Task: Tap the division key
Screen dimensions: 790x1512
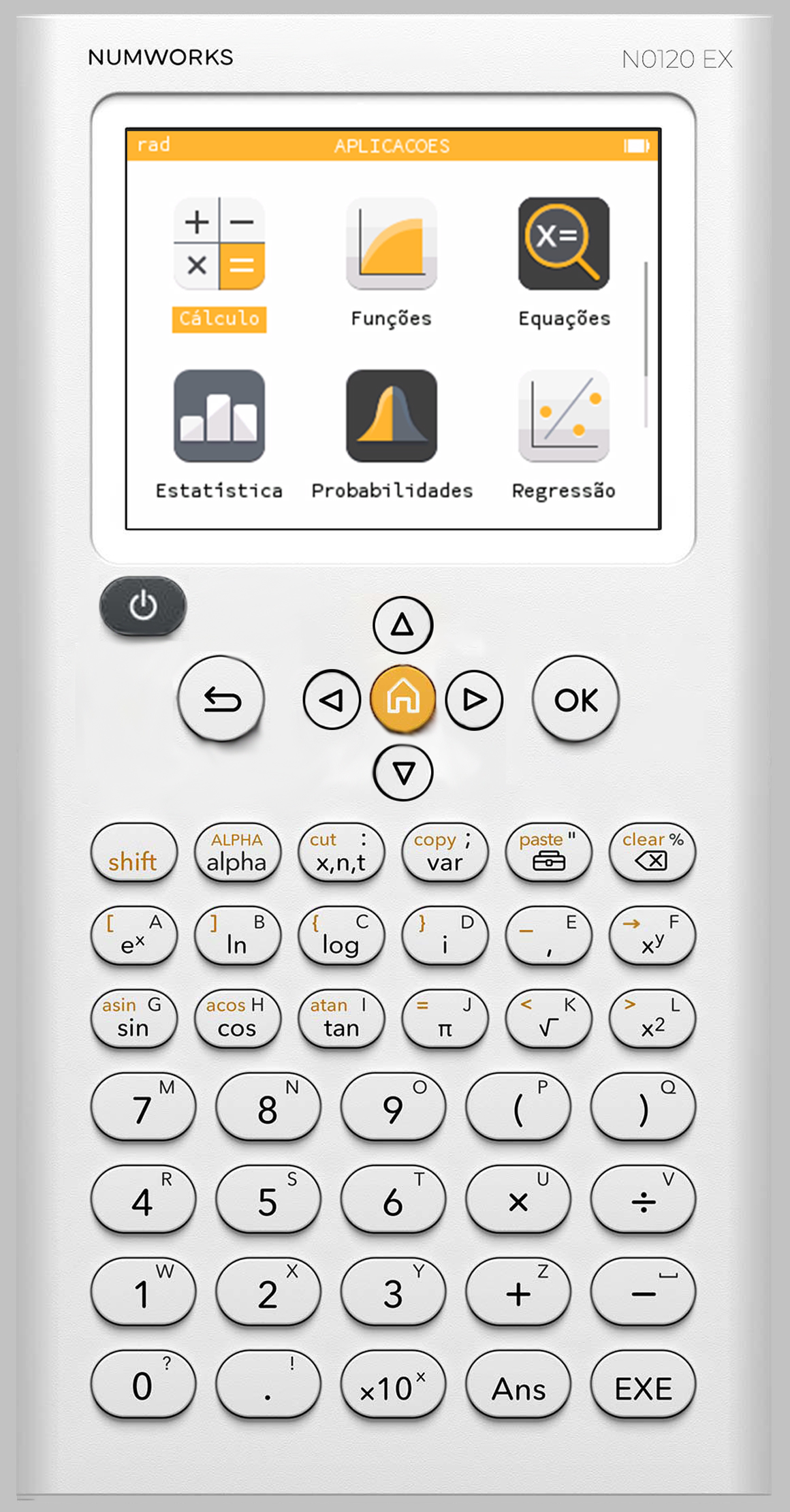Action: 643,1200
